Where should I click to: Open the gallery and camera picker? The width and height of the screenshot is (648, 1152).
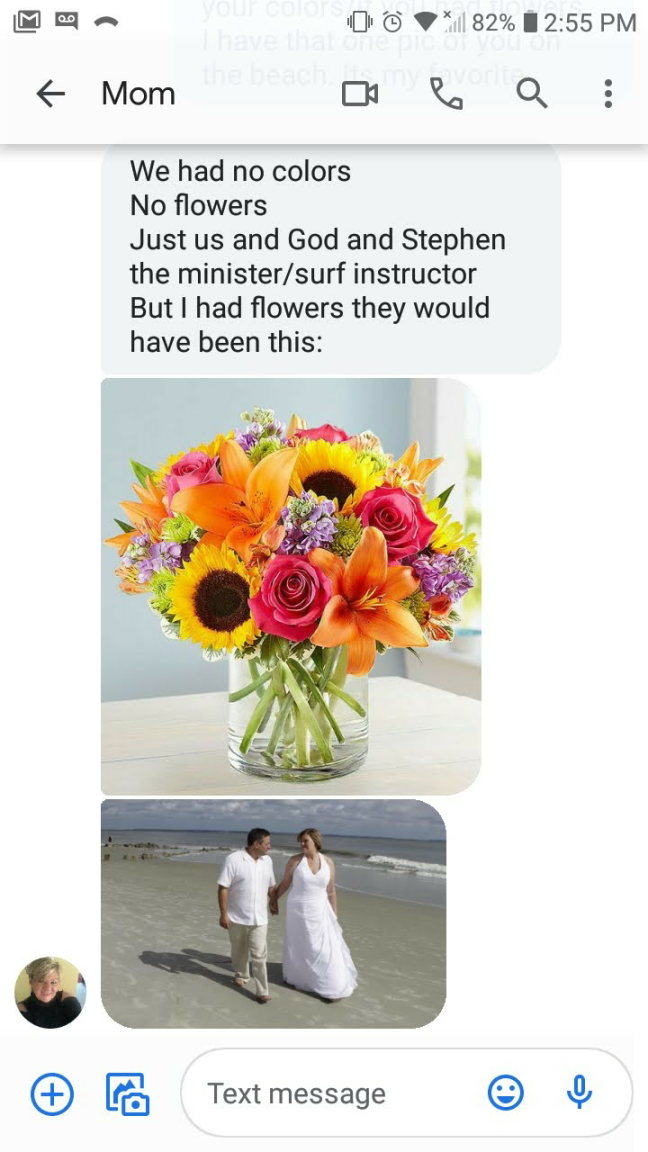coord(128,1094)
